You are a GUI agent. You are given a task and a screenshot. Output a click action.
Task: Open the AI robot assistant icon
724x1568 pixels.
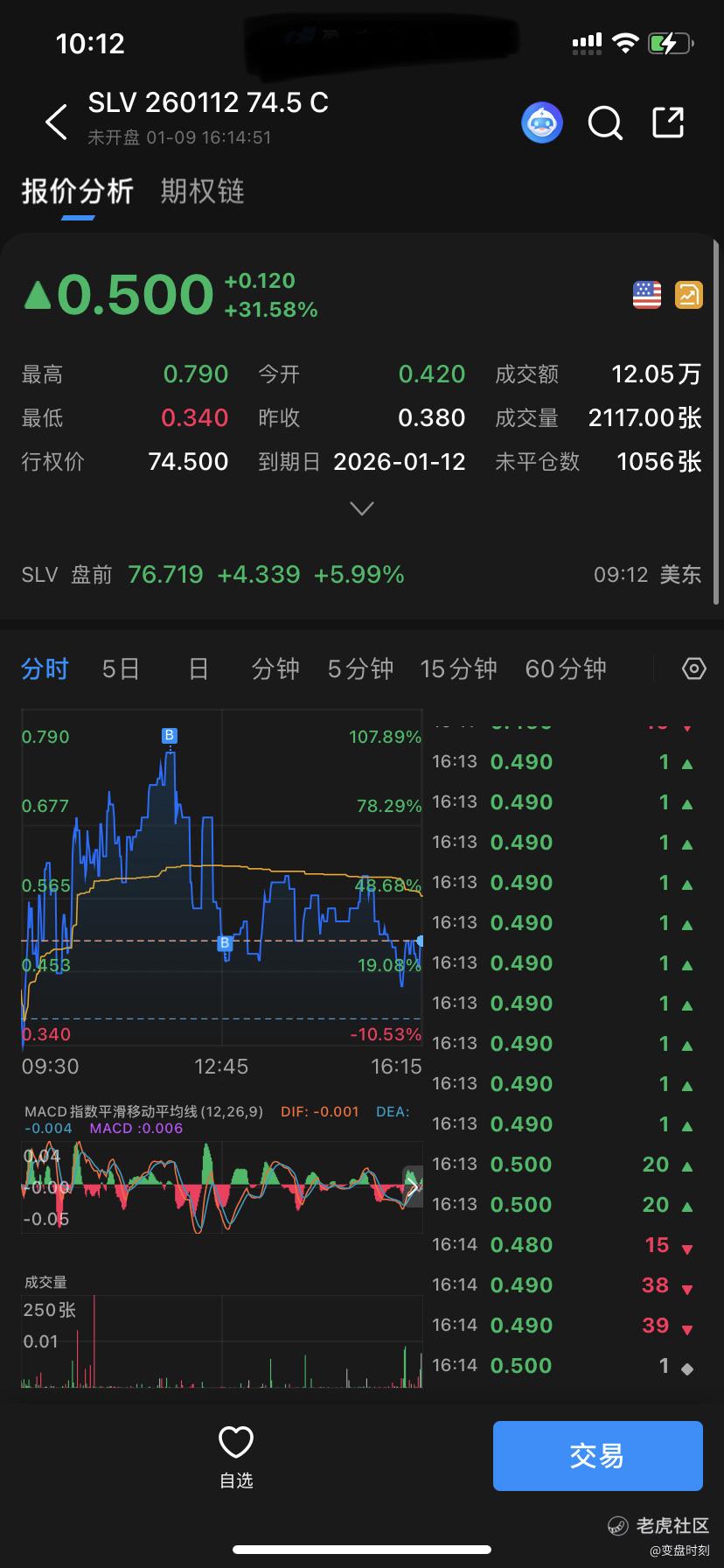click(x=542, y=122)
